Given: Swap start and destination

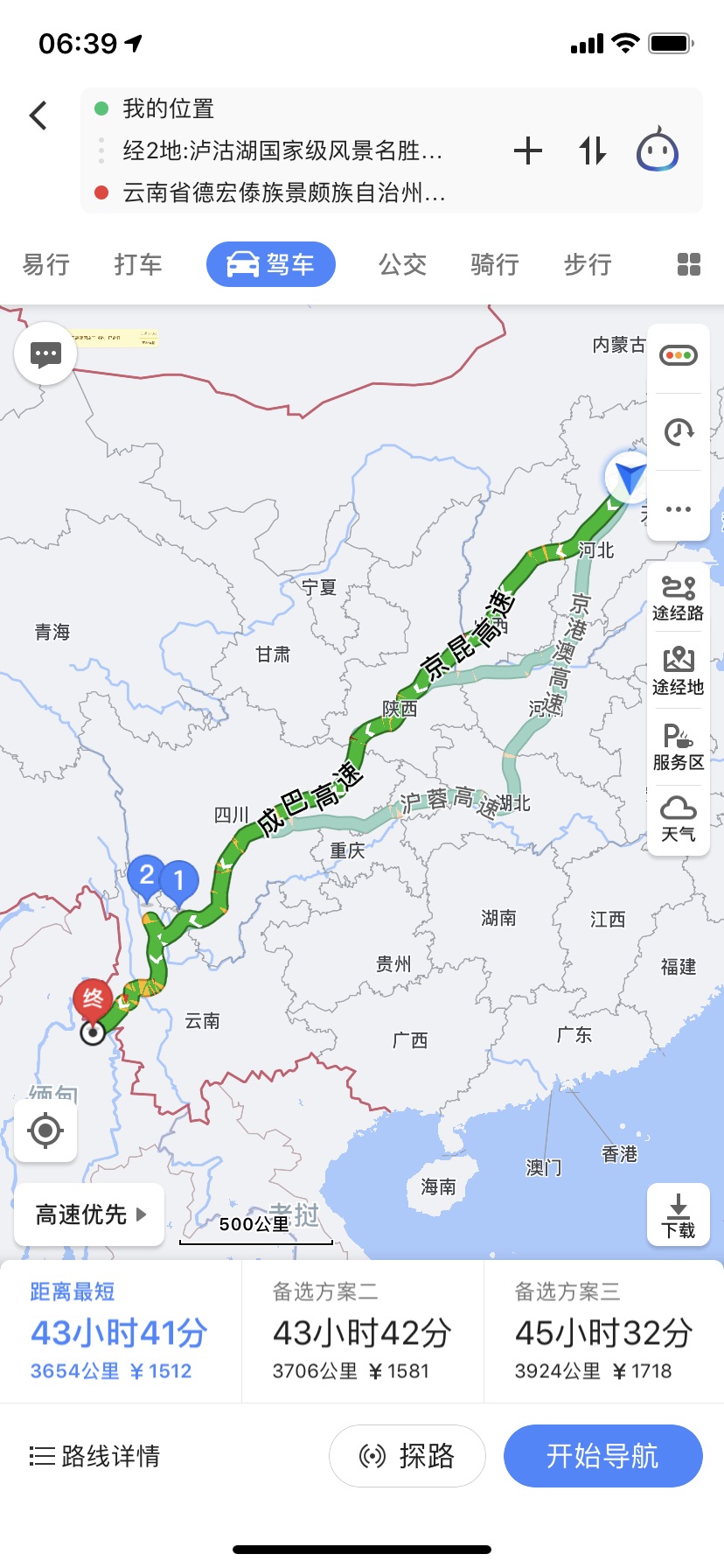Looking at the screenshot, I should 592,151.
